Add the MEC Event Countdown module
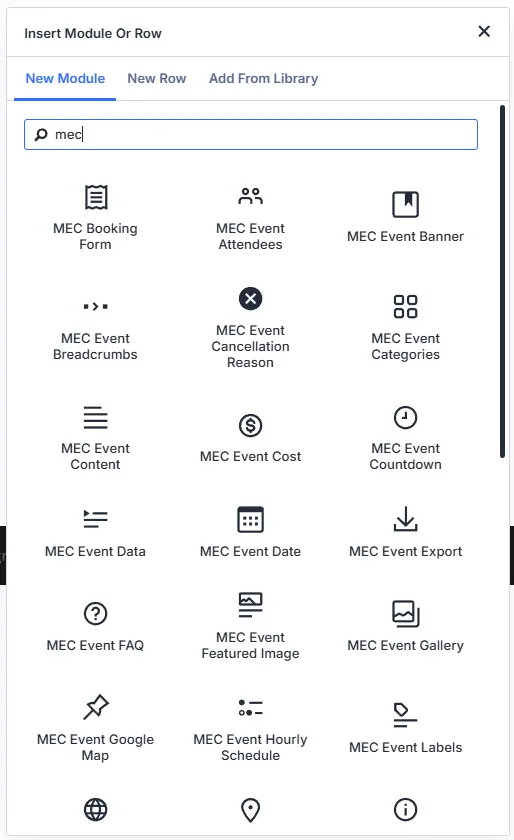Viewport: 514px width, 840px height. point(405,438)
